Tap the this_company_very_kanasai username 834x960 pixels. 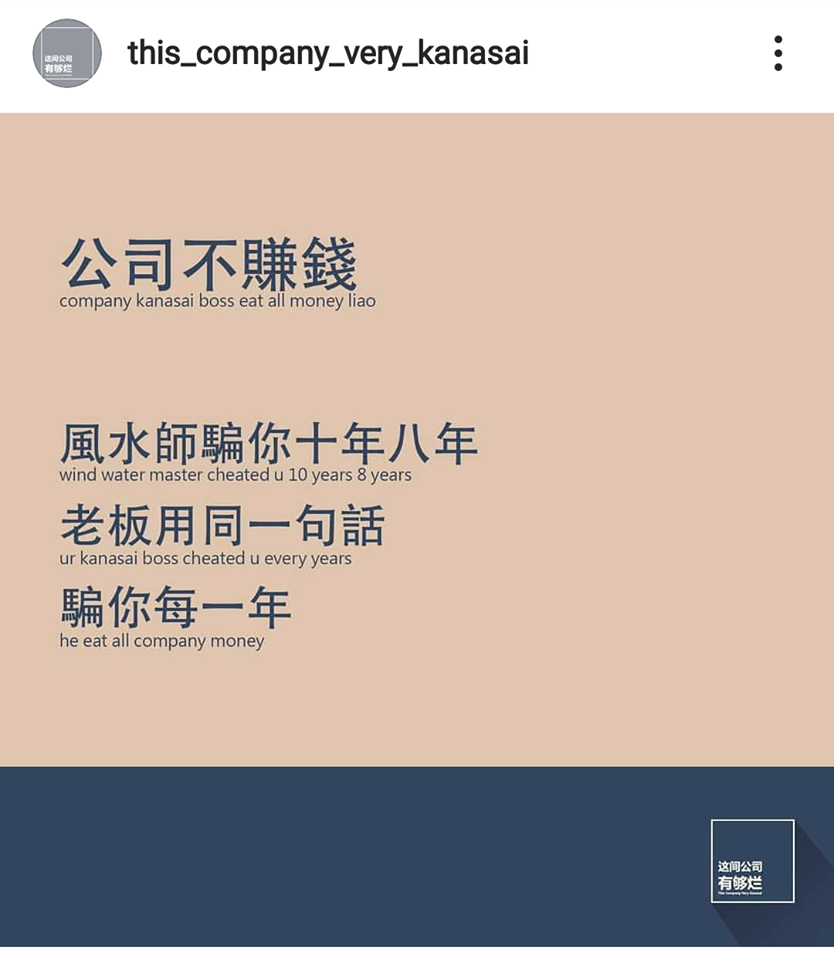tap(328, 53)
